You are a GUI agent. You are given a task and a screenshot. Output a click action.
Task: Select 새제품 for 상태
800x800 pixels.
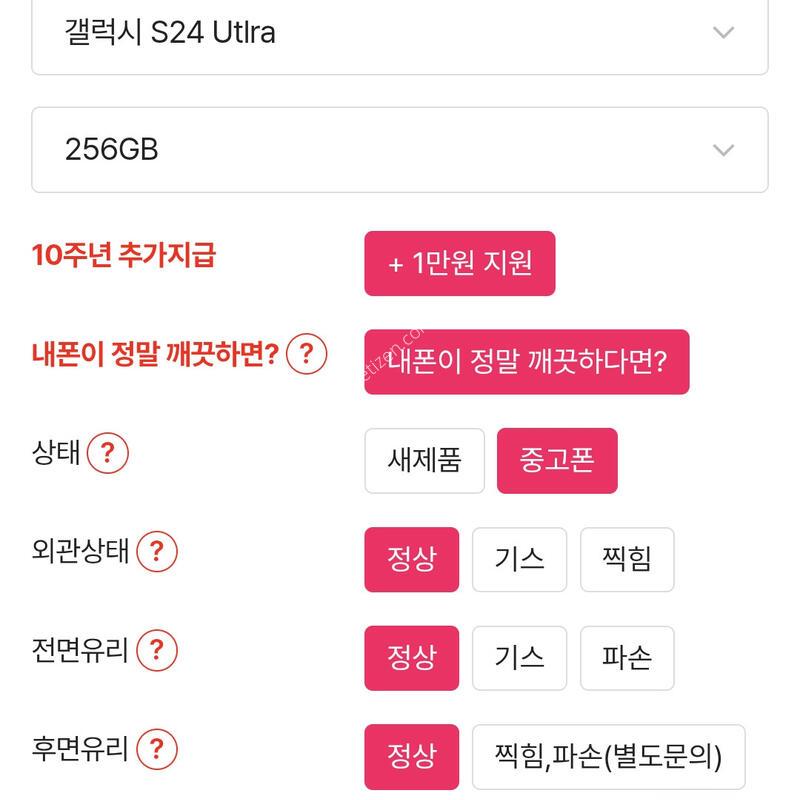tap(424, 461)
